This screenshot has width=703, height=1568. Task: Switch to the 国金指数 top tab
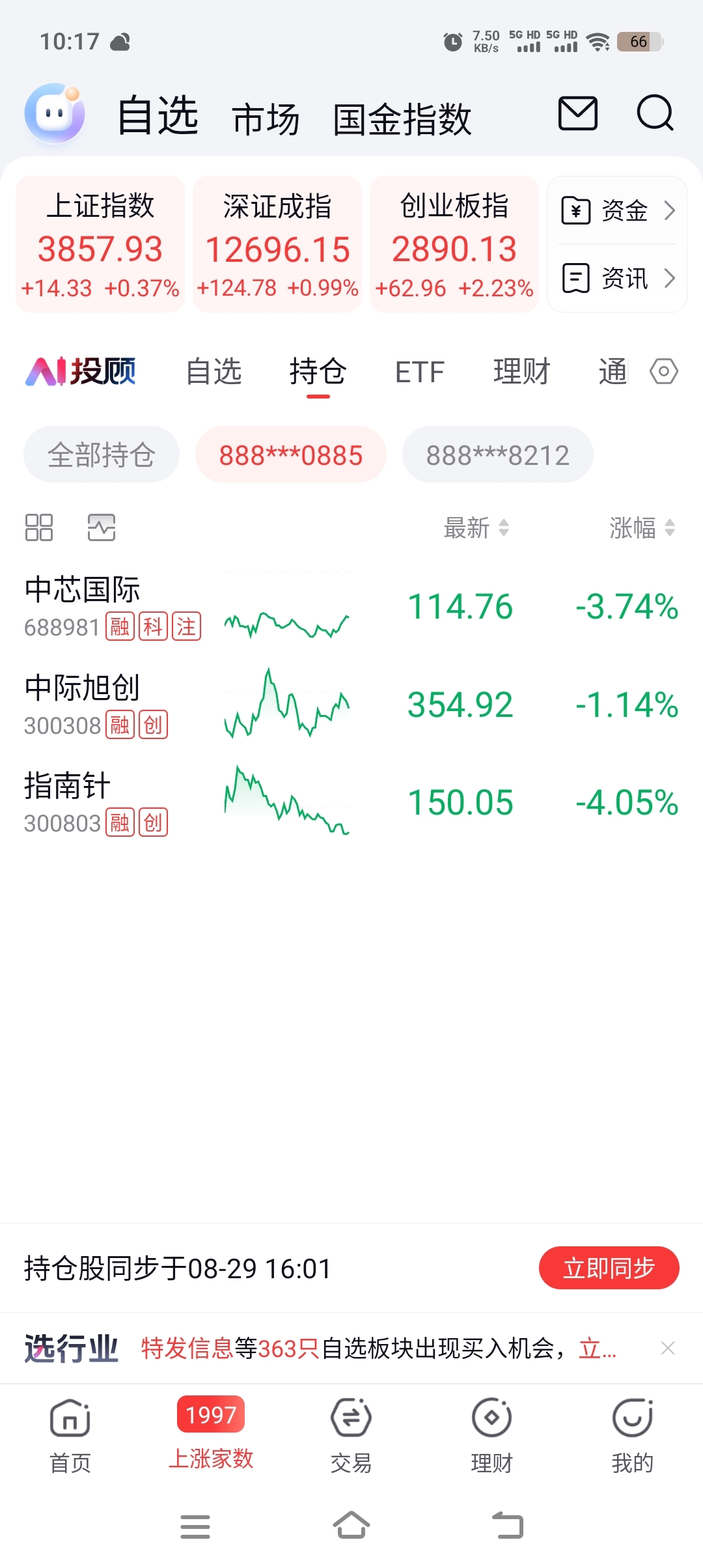[x=402, y=119]
